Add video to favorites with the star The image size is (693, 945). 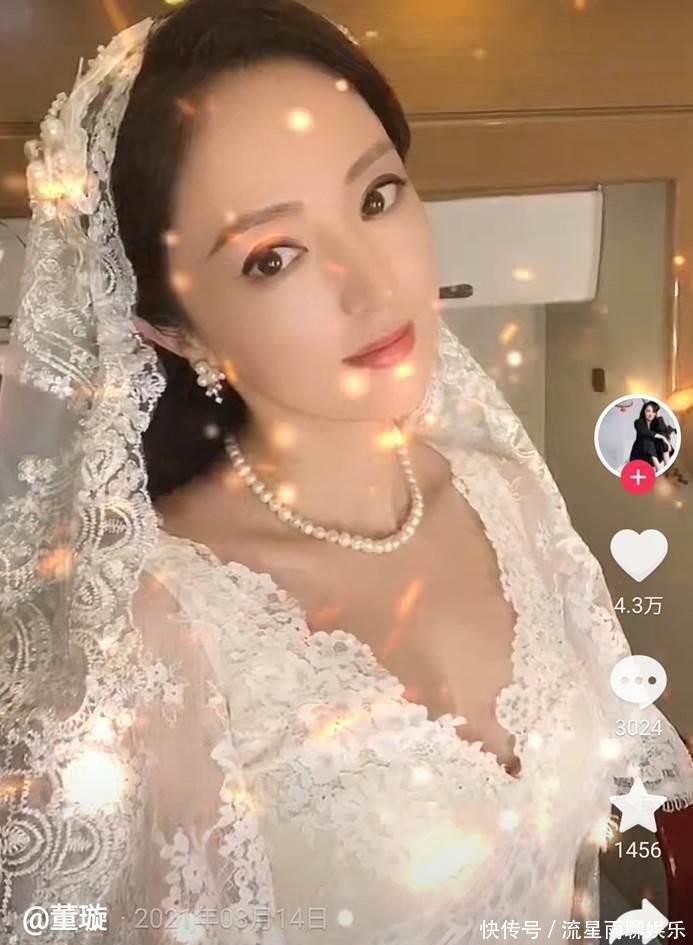tap(638, 805)
